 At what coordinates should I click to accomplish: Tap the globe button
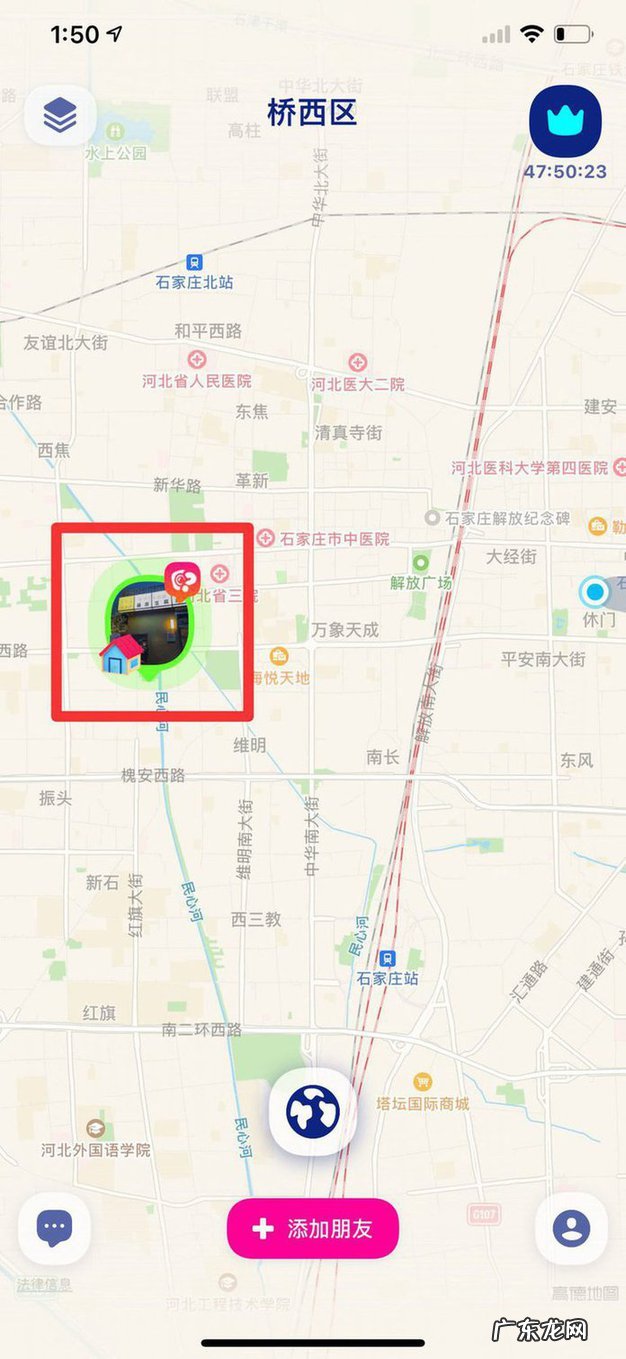tap(313, 1111)
